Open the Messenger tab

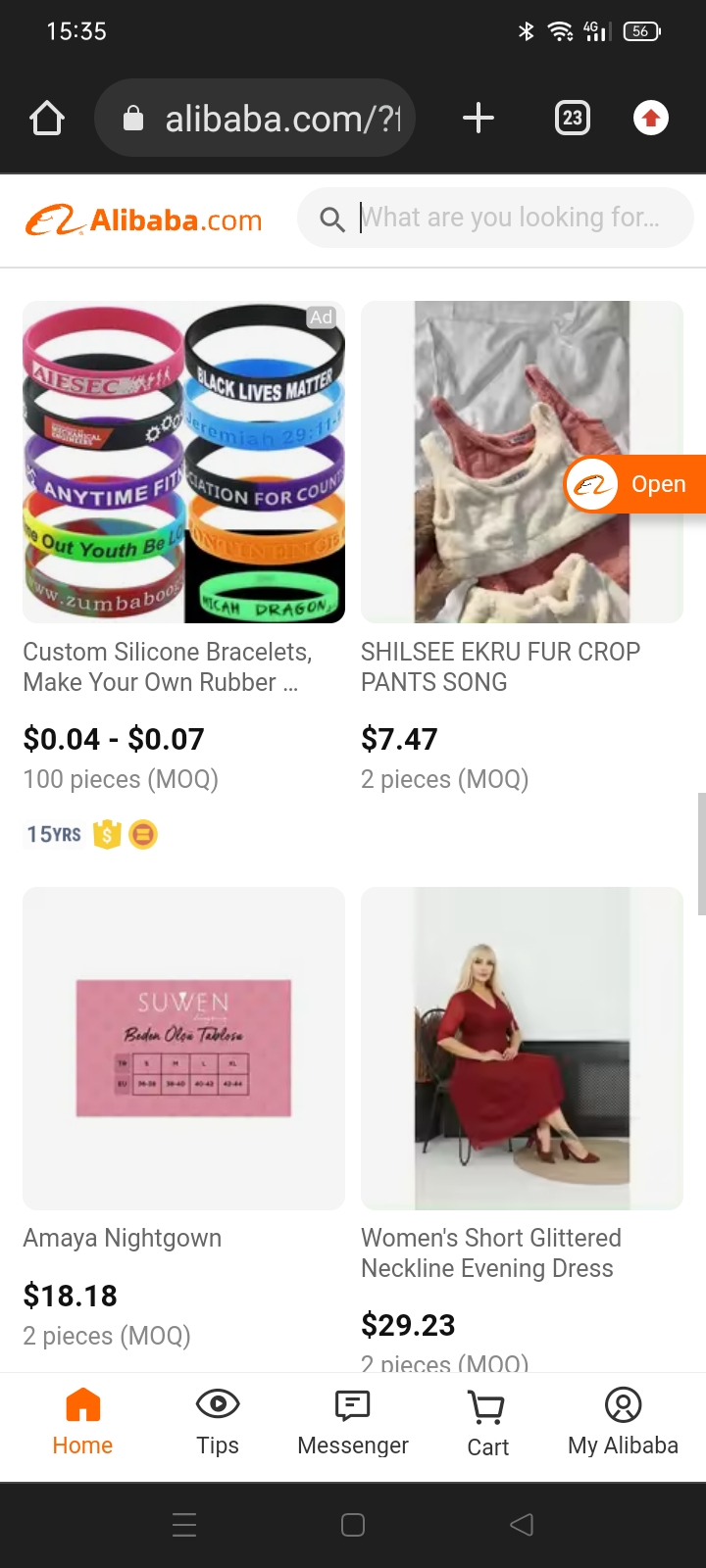tap(353, 1423)
